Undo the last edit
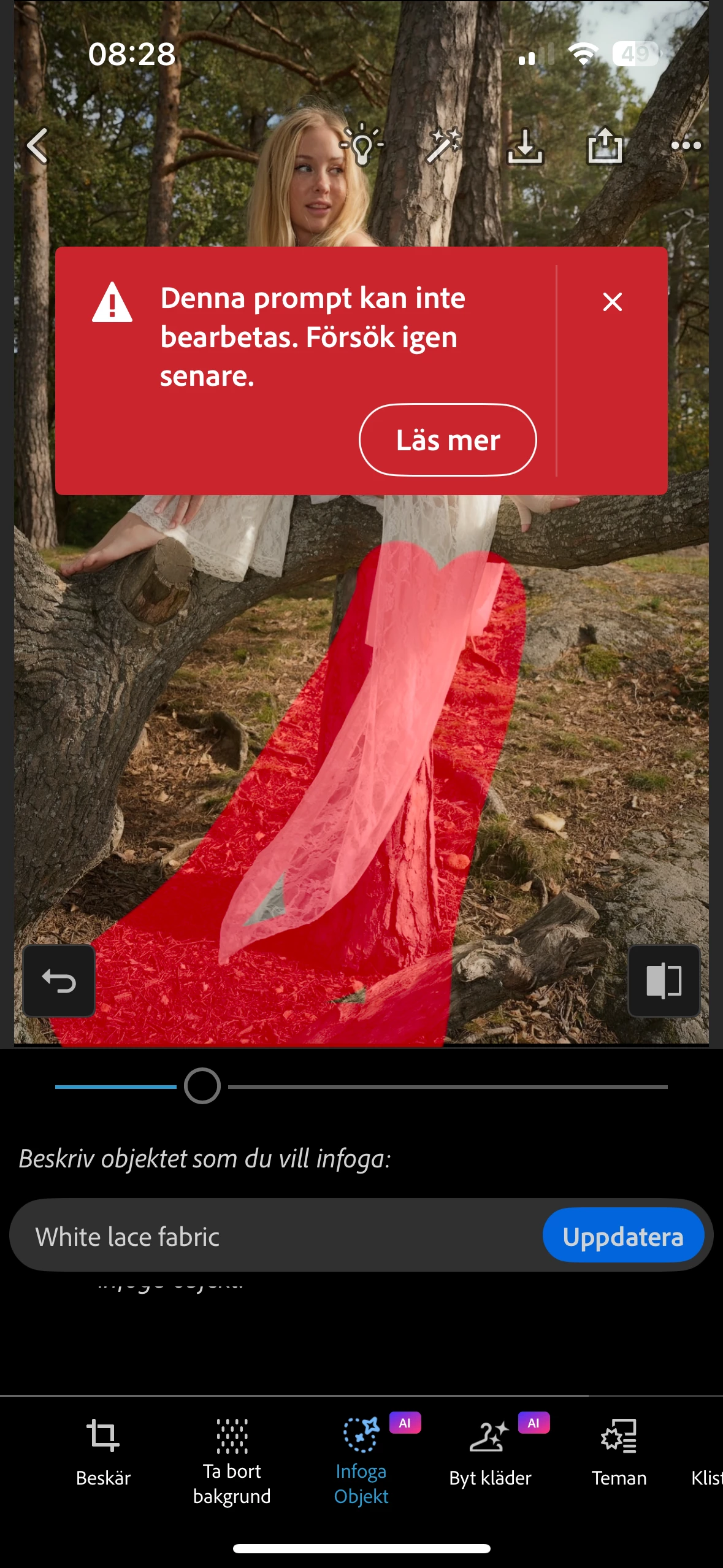Image resolution: width=723 pixels, height=1568 pixels. [x=59, y=981]
